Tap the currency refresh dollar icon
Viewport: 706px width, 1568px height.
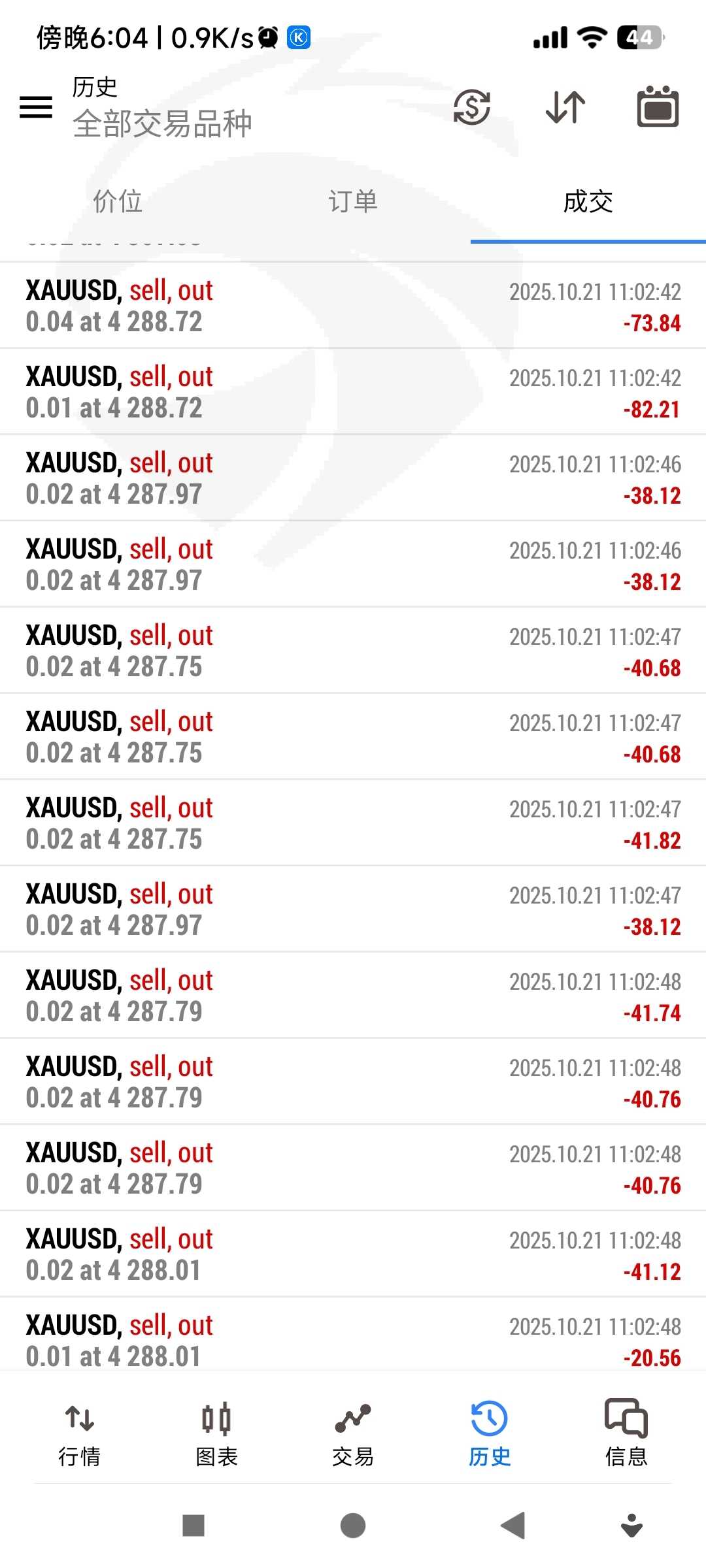tap(471, 107)
